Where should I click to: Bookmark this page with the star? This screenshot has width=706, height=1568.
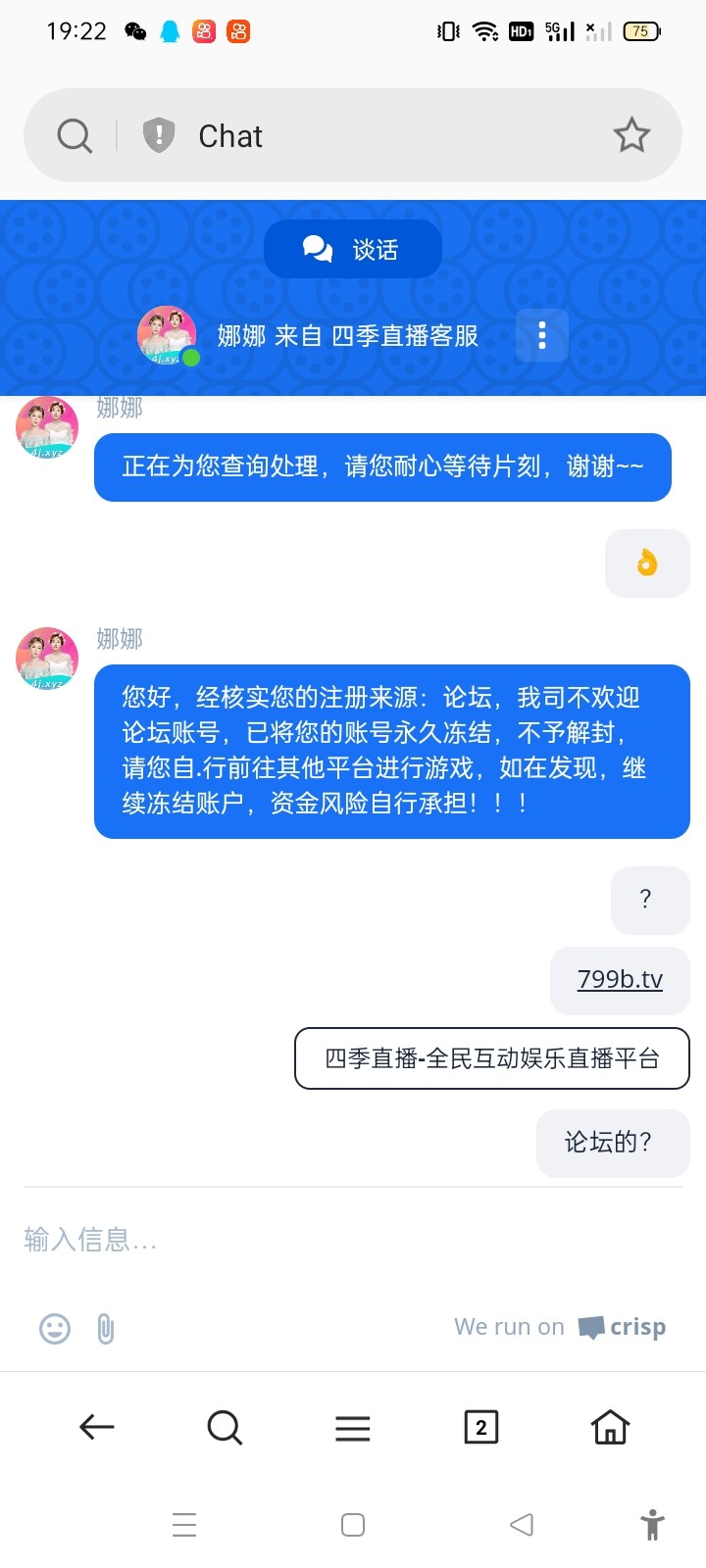[x=631, y=135]
